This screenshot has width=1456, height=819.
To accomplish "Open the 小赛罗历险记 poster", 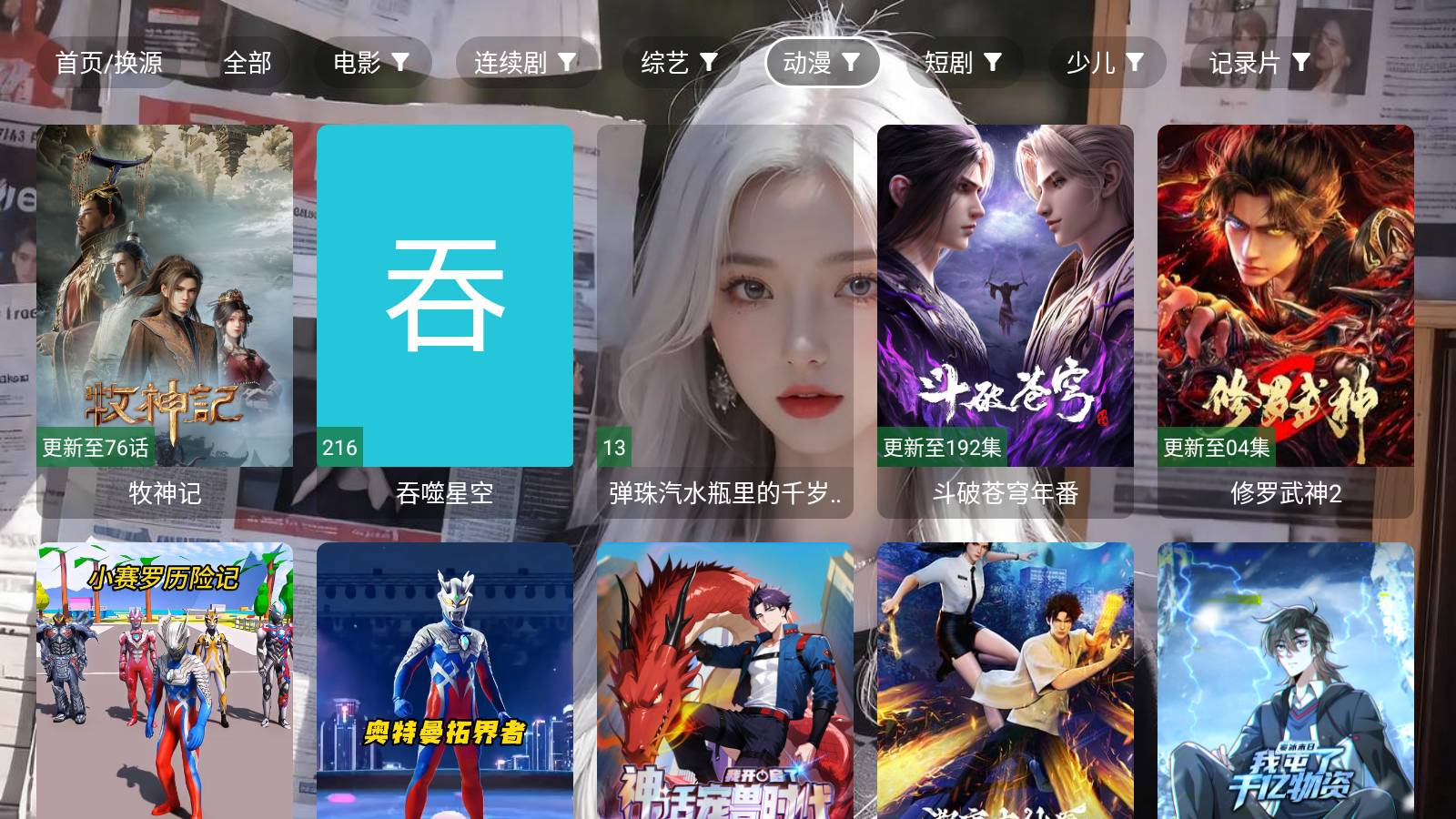I will click(165, 682).
